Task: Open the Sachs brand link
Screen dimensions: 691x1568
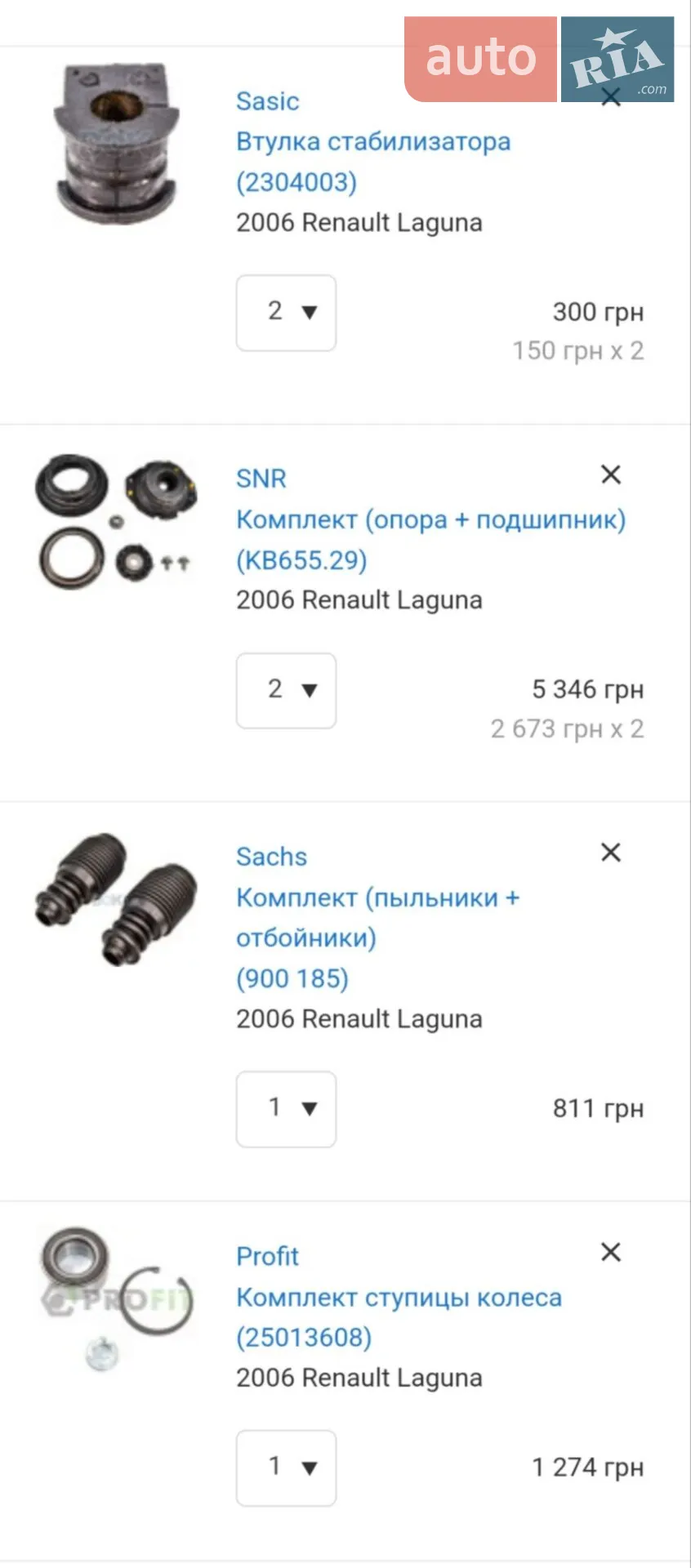Action: (271, 857)
